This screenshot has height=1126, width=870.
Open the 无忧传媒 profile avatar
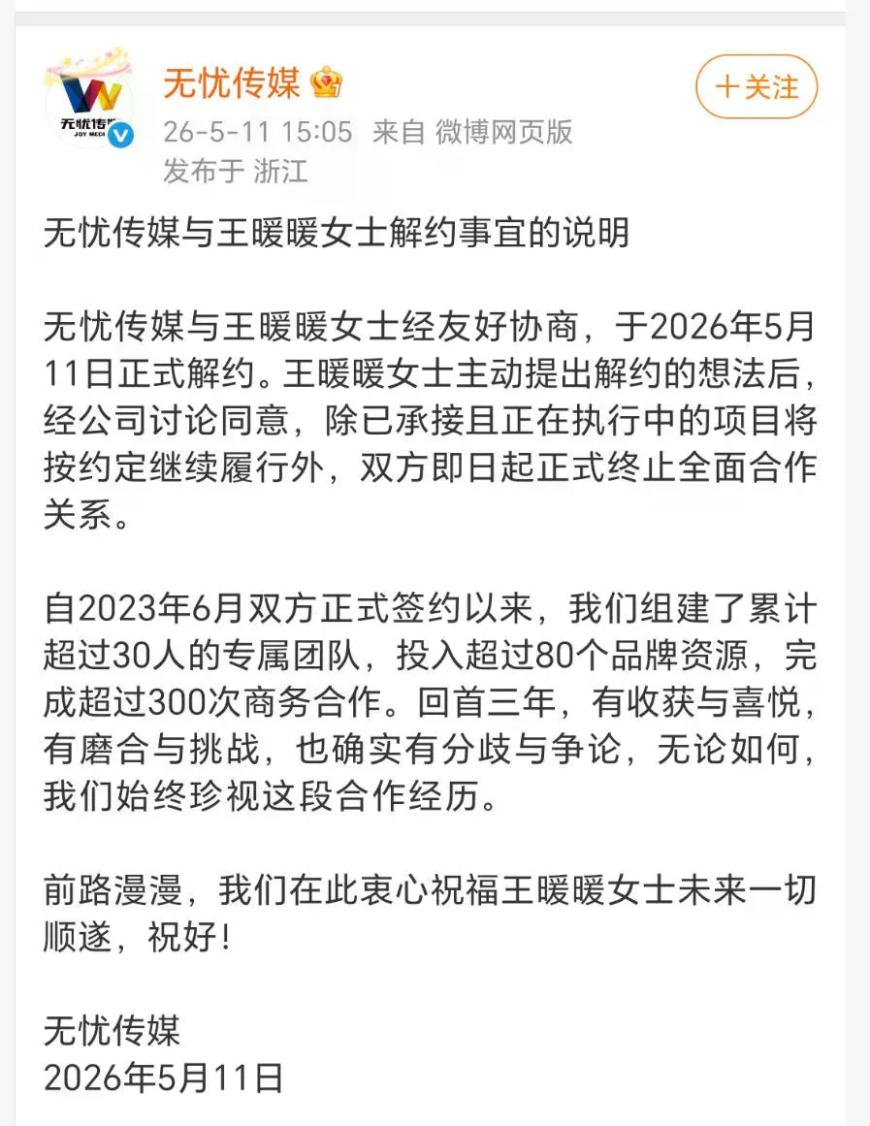point(88,98)
